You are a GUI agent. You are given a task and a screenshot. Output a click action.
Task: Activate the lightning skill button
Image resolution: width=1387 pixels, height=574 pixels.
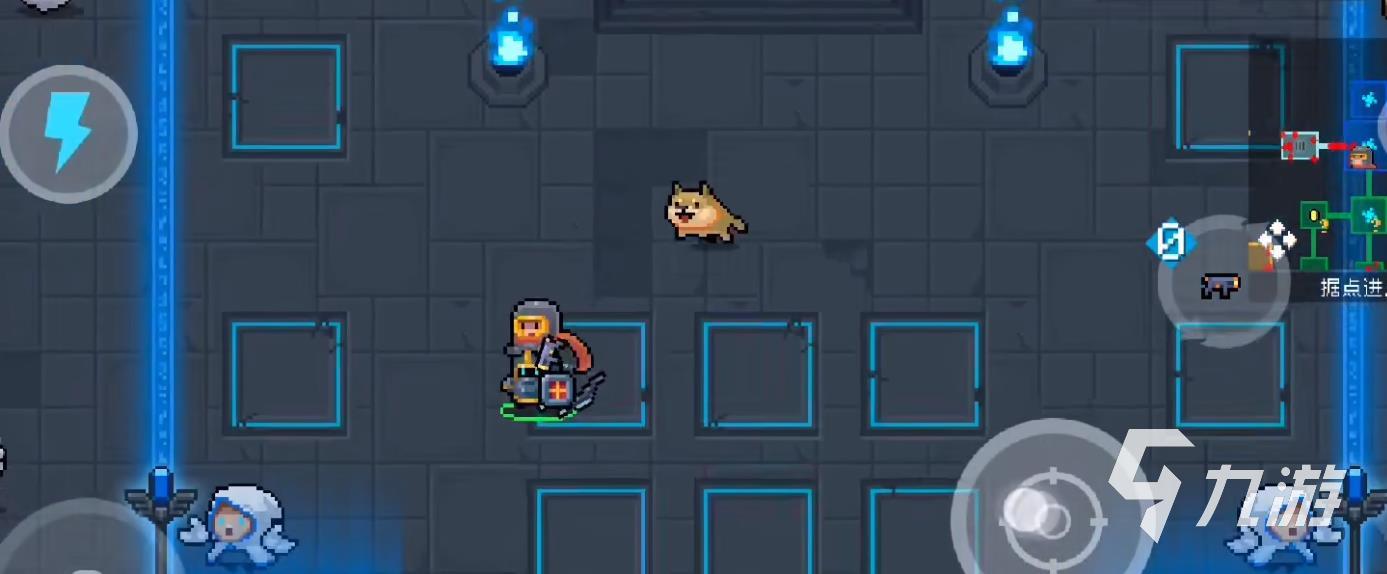click(x=68, y=132)
